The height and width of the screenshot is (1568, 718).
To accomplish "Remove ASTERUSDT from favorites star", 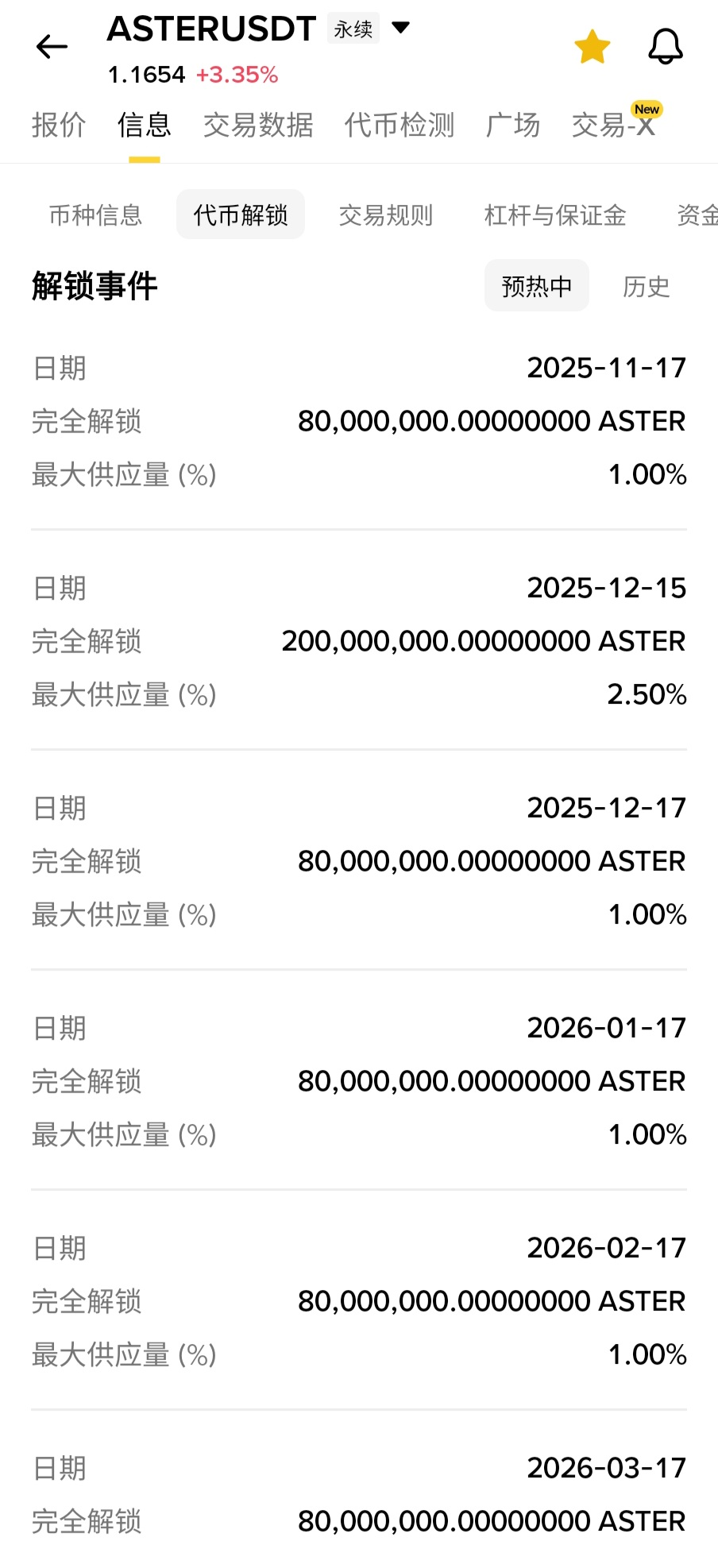I will coord(593,47).
